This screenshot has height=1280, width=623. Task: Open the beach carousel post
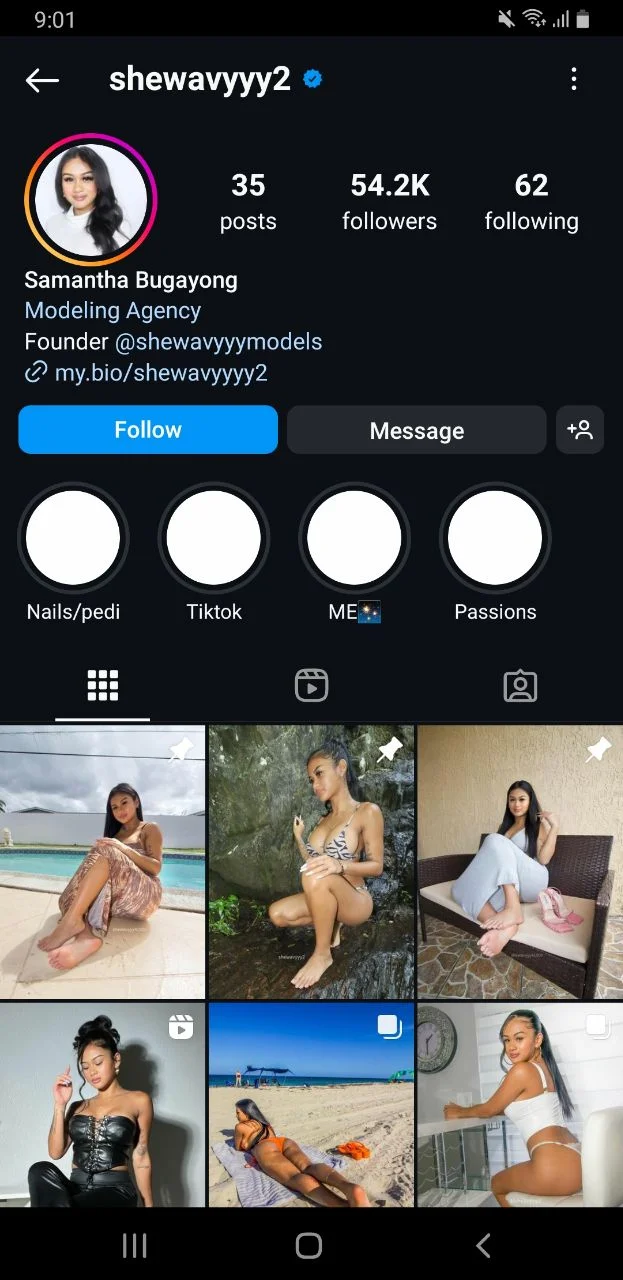click(311, 1105)
